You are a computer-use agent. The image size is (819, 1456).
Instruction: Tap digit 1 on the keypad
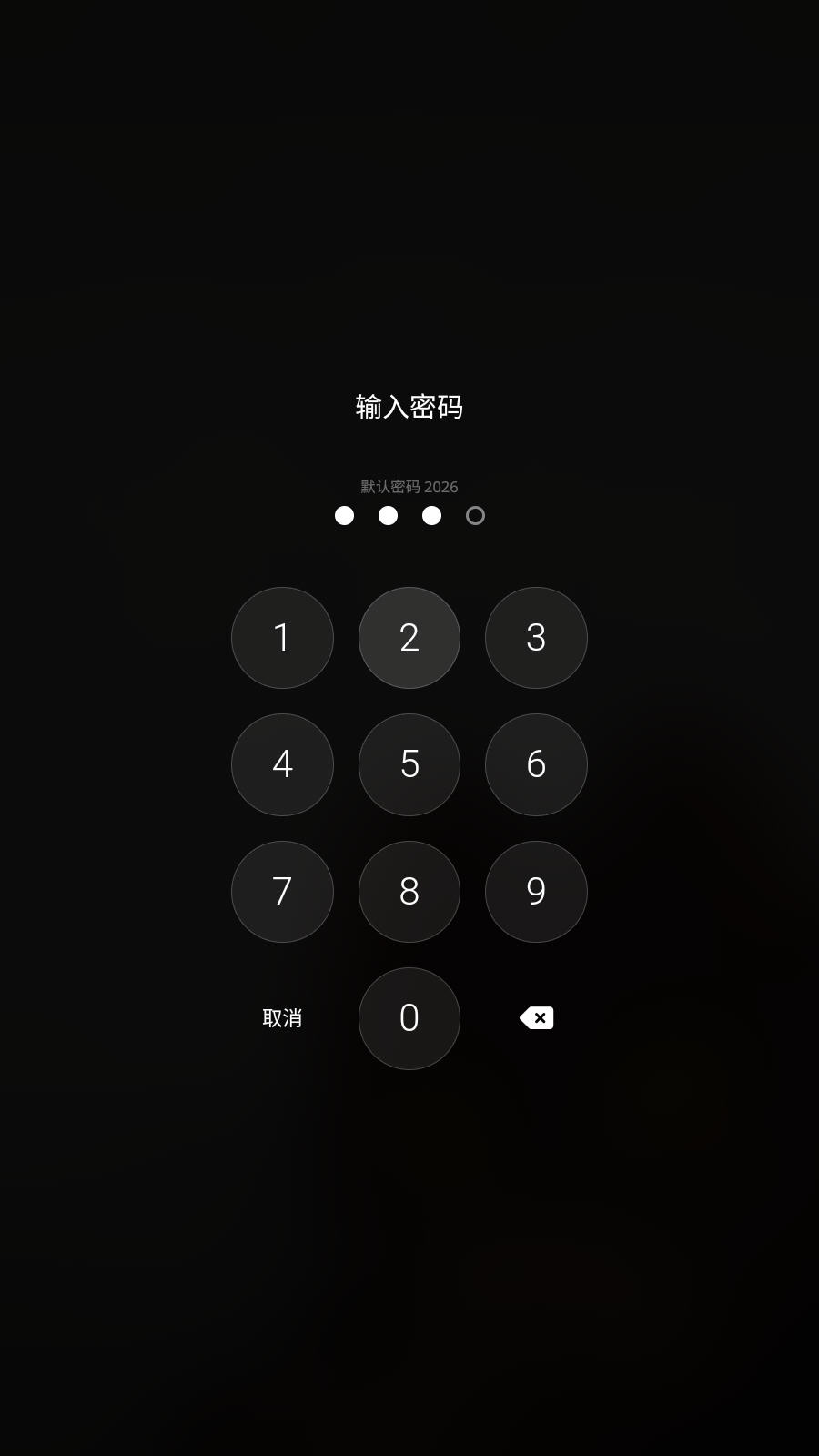(282, 638)
